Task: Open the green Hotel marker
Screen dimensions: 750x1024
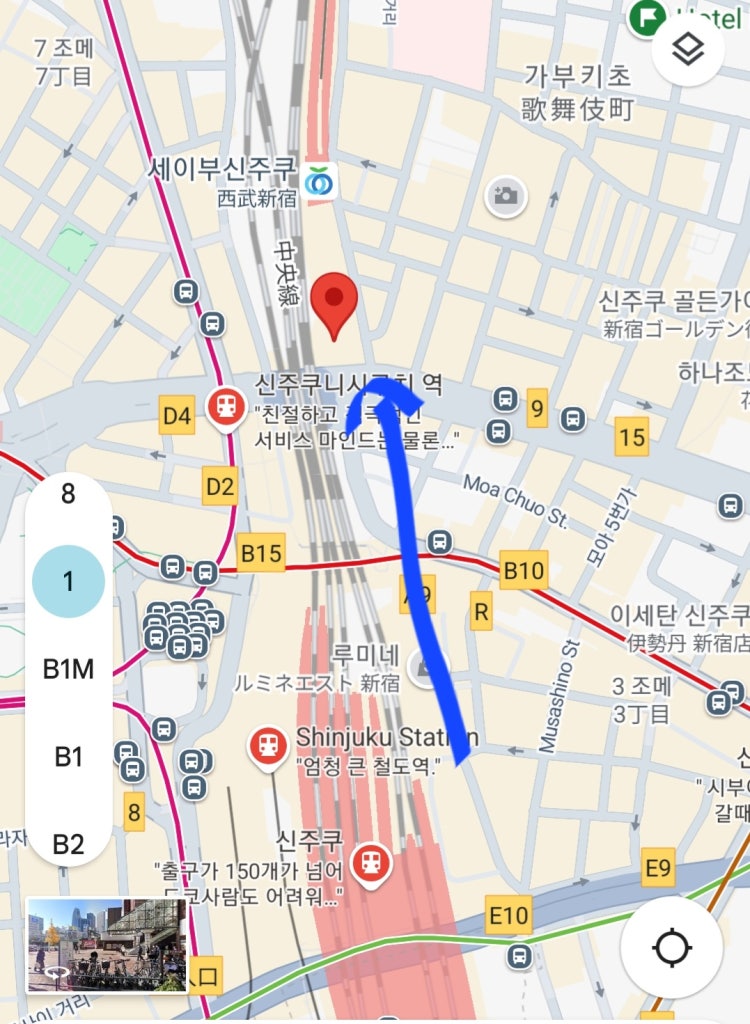Action: (647, 15)
